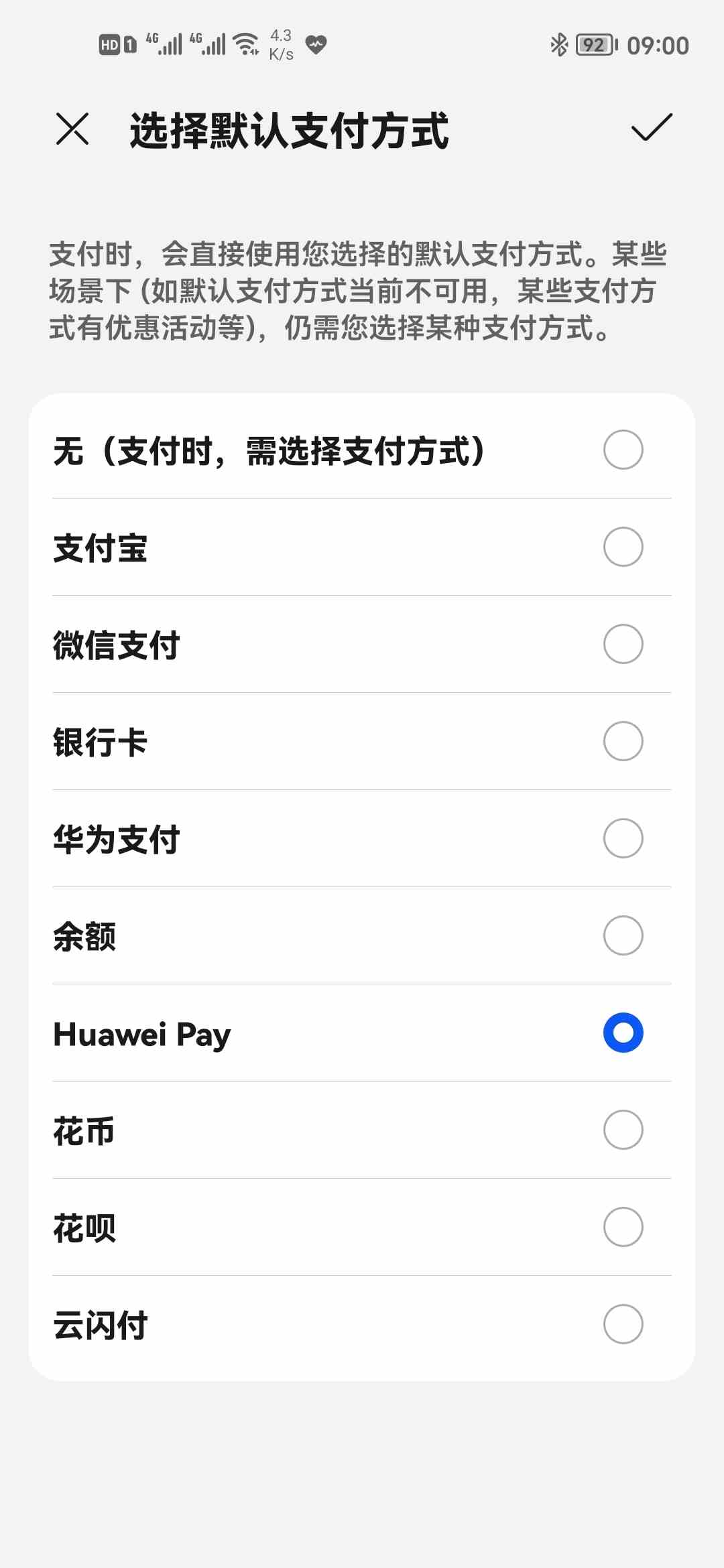Choose 花币 as payment method
This screenshot has width=724, height=1568.
pyautogui.click(x=362, y=1130)
